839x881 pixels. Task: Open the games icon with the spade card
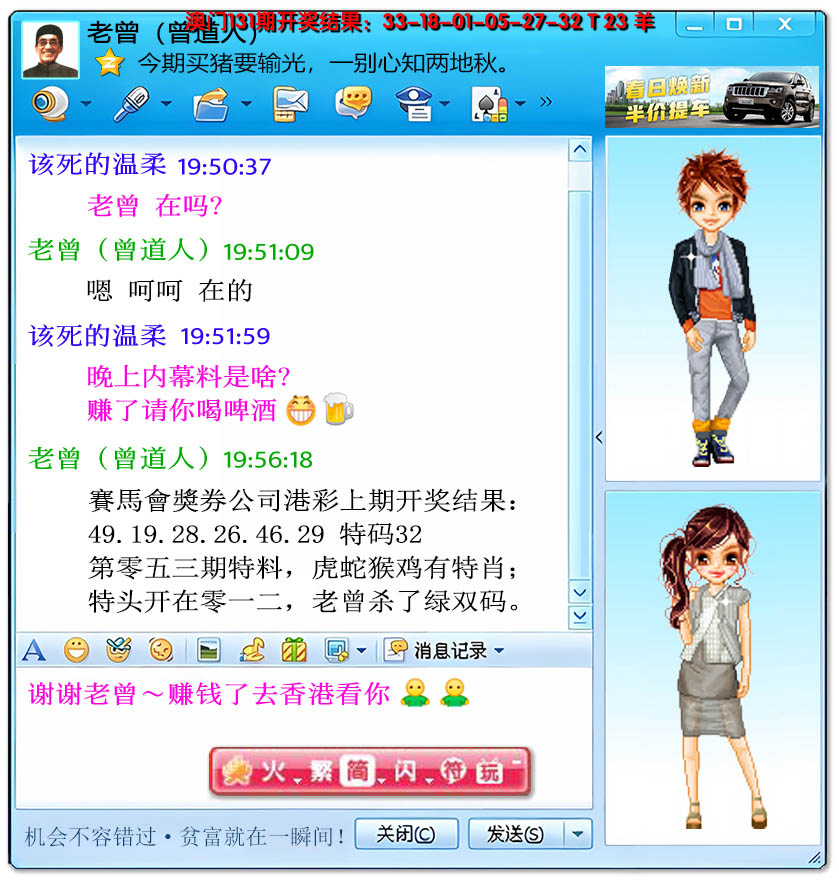tap(488, 102)
